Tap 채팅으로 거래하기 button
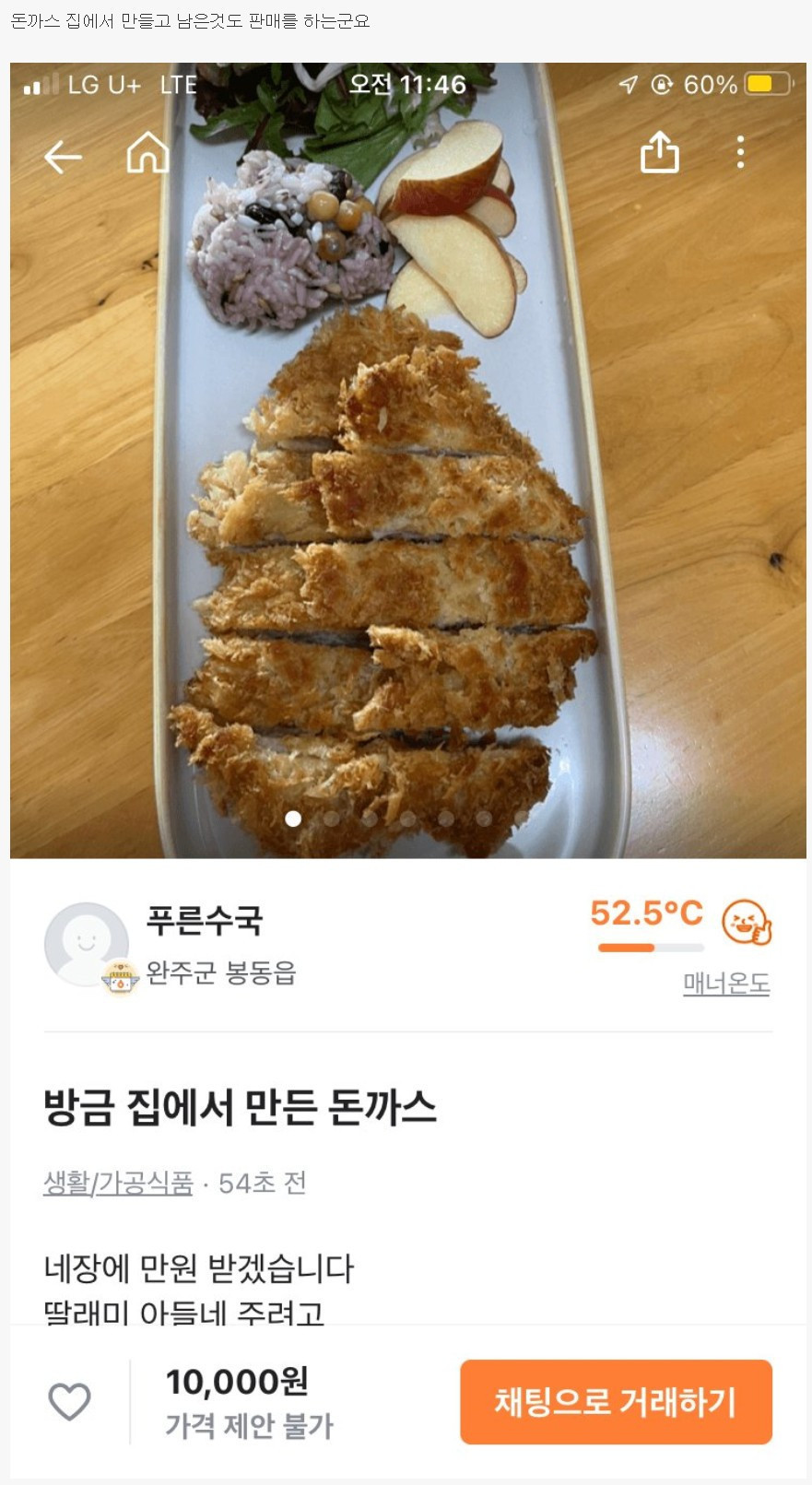Viewport: 812px width, 1485px height. [x=616, y=1401]
